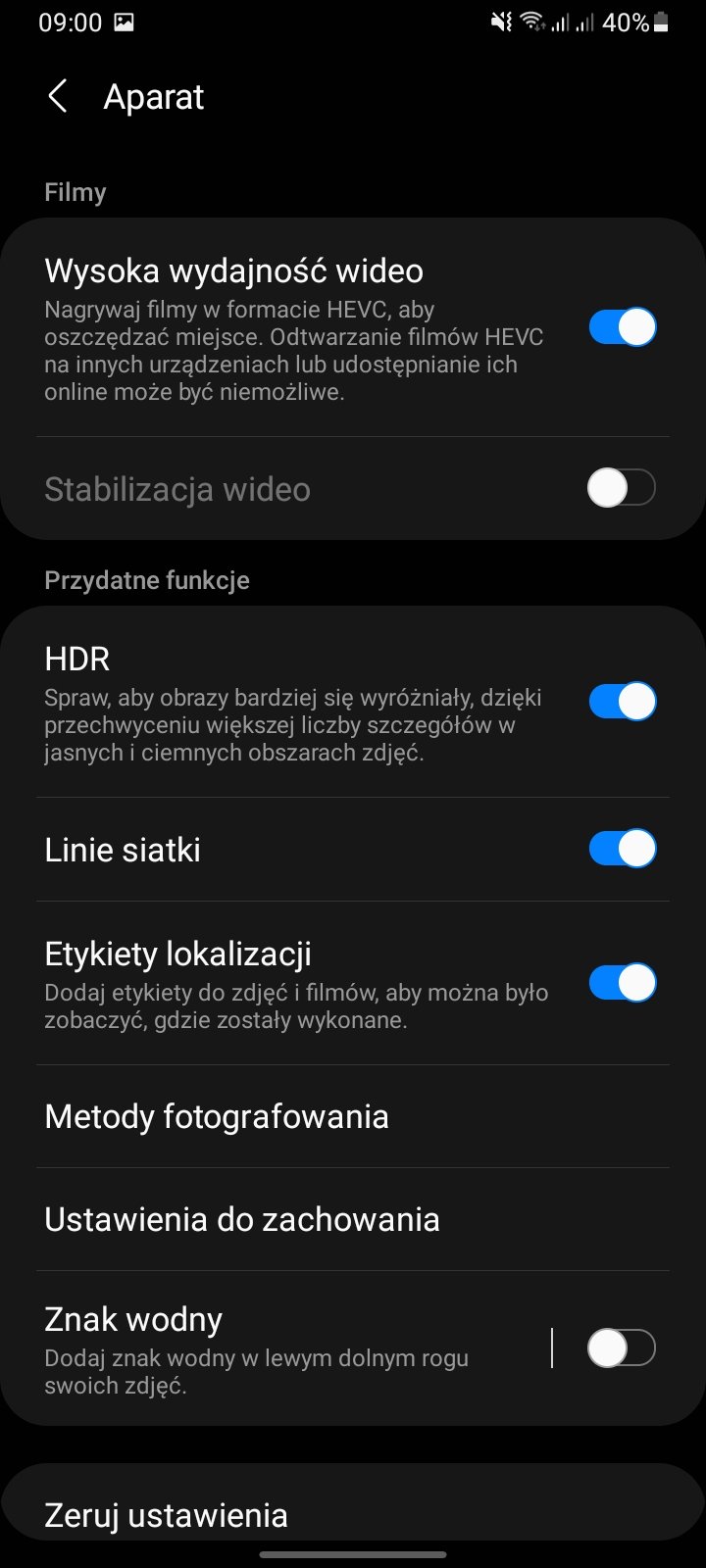Screen dimensions: 706x1568
Task: Enable the Znak wodny switch
Action: point(622,1348)
